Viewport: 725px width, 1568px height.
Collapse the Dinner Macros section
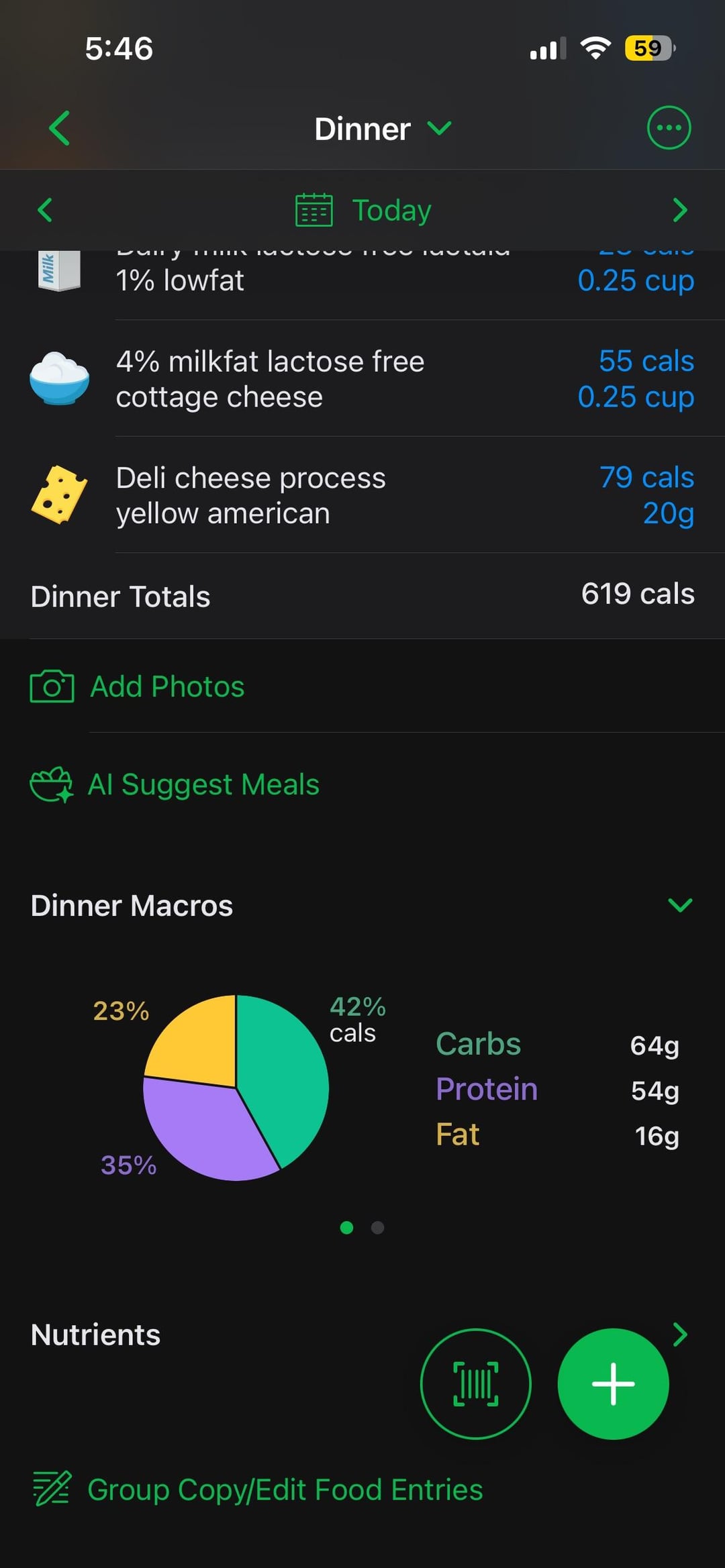(679, 905)
